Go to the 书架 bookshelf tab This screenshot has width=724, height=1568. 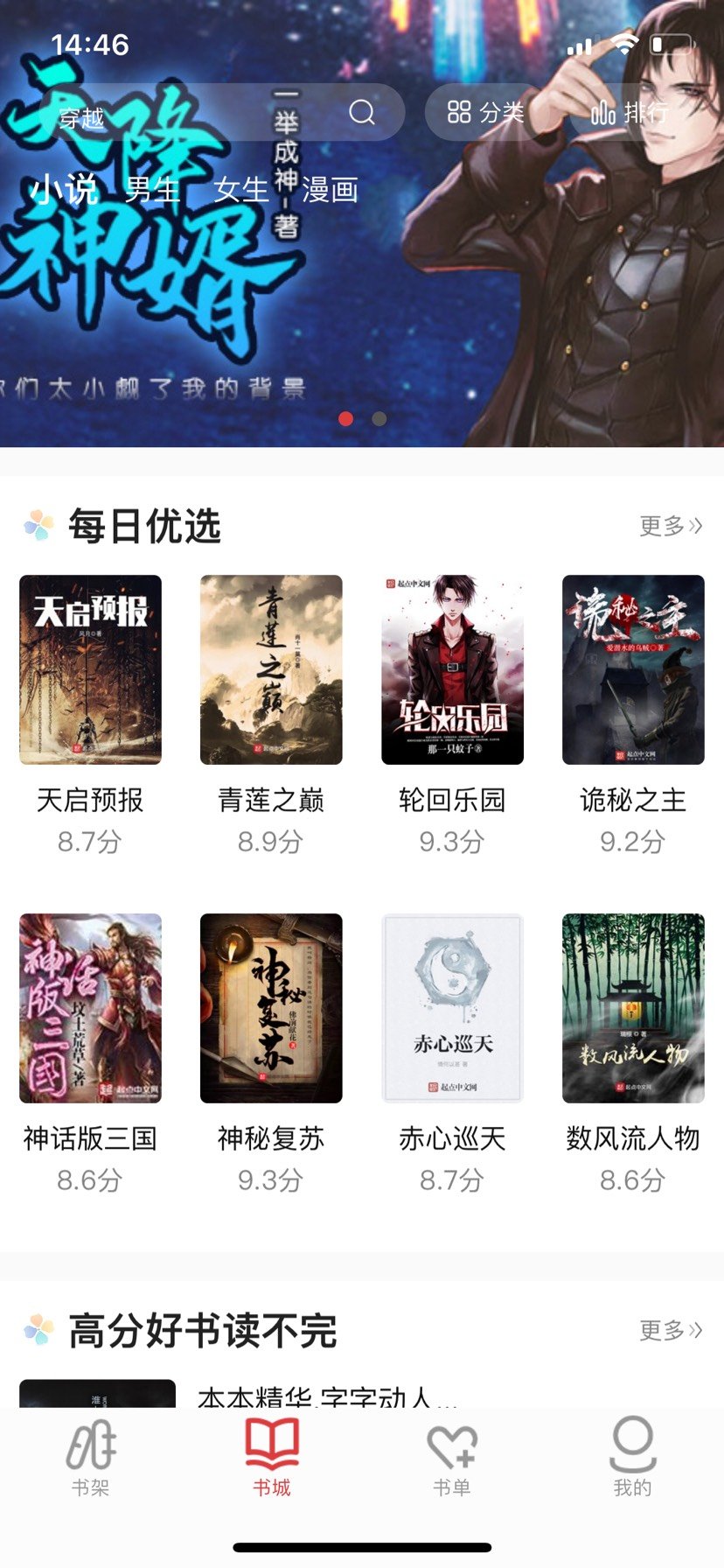(90, 1457)
